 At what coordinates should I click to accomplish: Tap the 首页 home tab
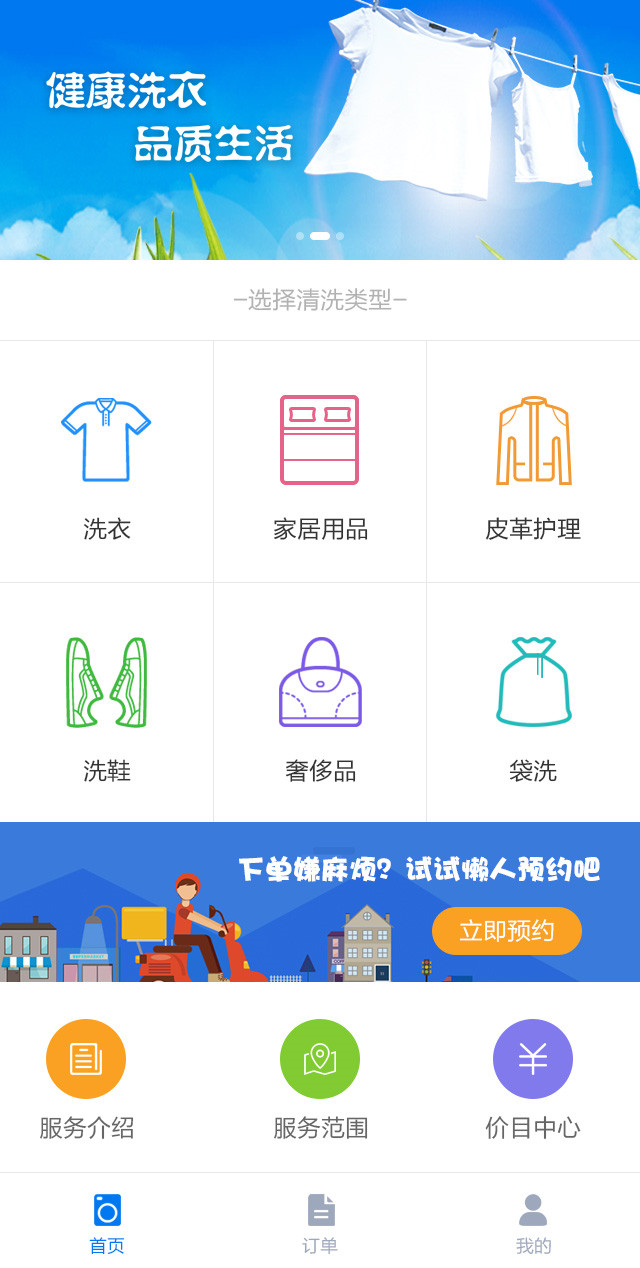coord(107,1222)
